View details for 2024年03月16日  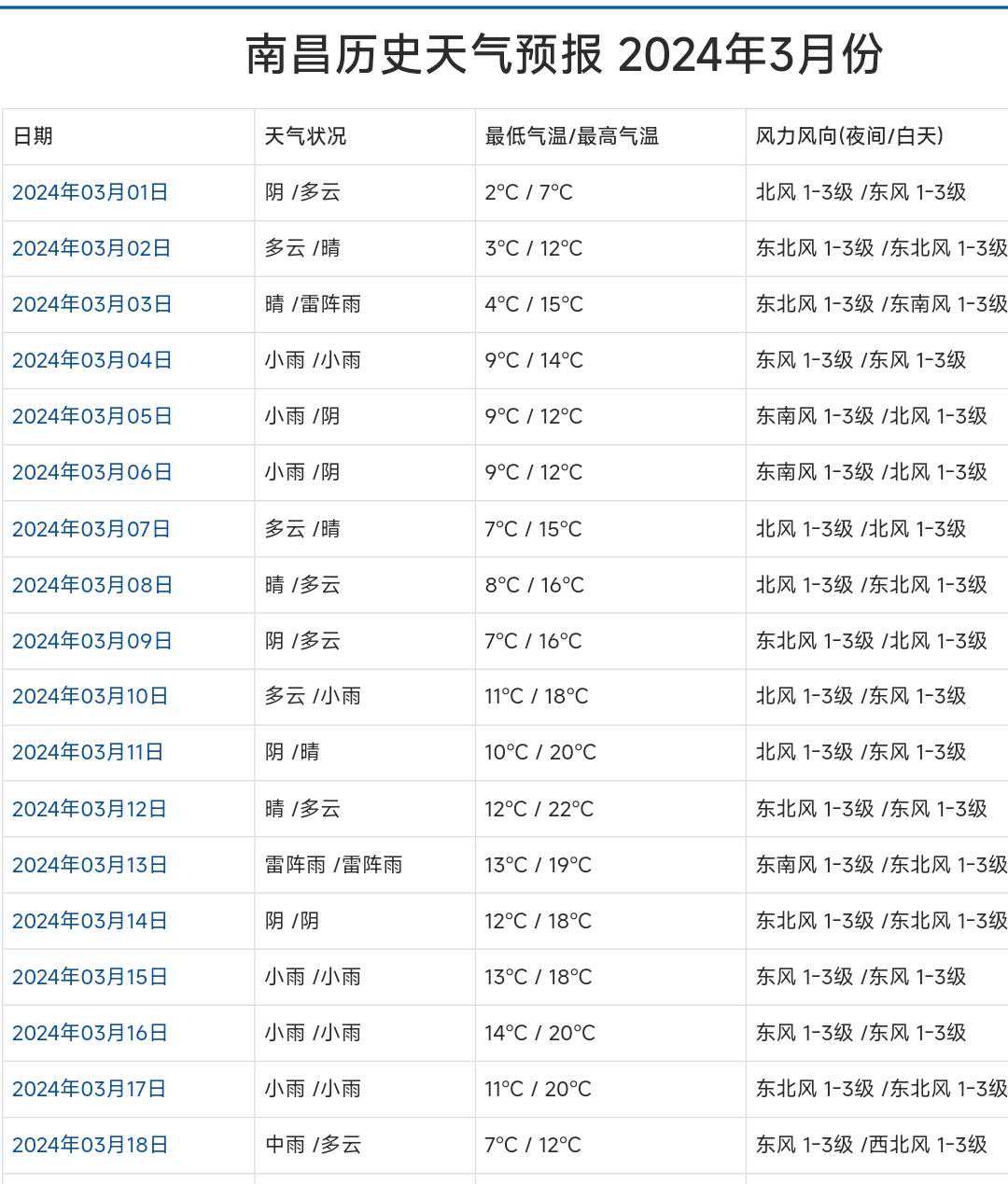[x=90, y=1033]
